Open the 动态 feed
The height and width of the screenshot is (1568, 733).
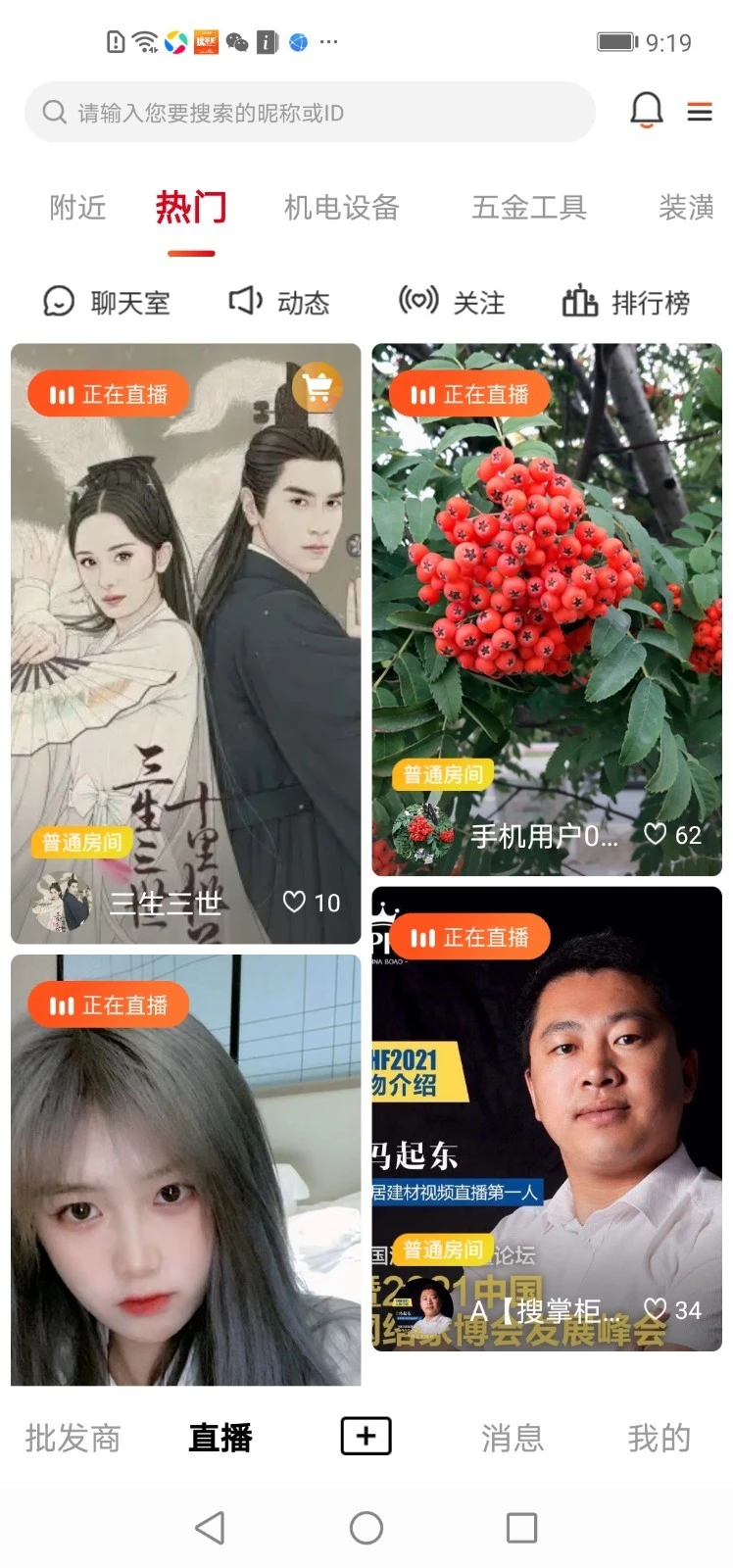(279, 302)
